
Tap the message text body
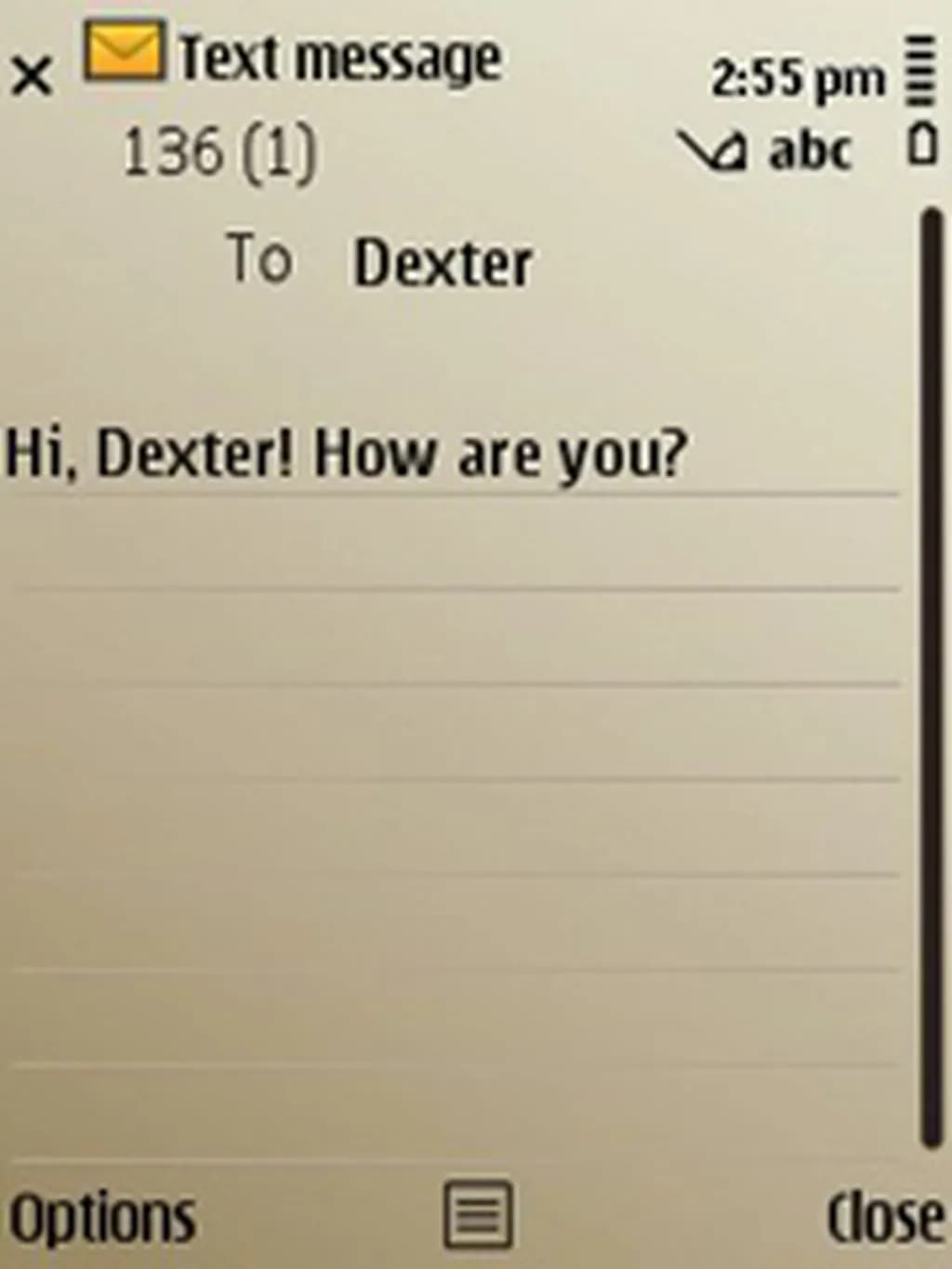click(346, 456)
